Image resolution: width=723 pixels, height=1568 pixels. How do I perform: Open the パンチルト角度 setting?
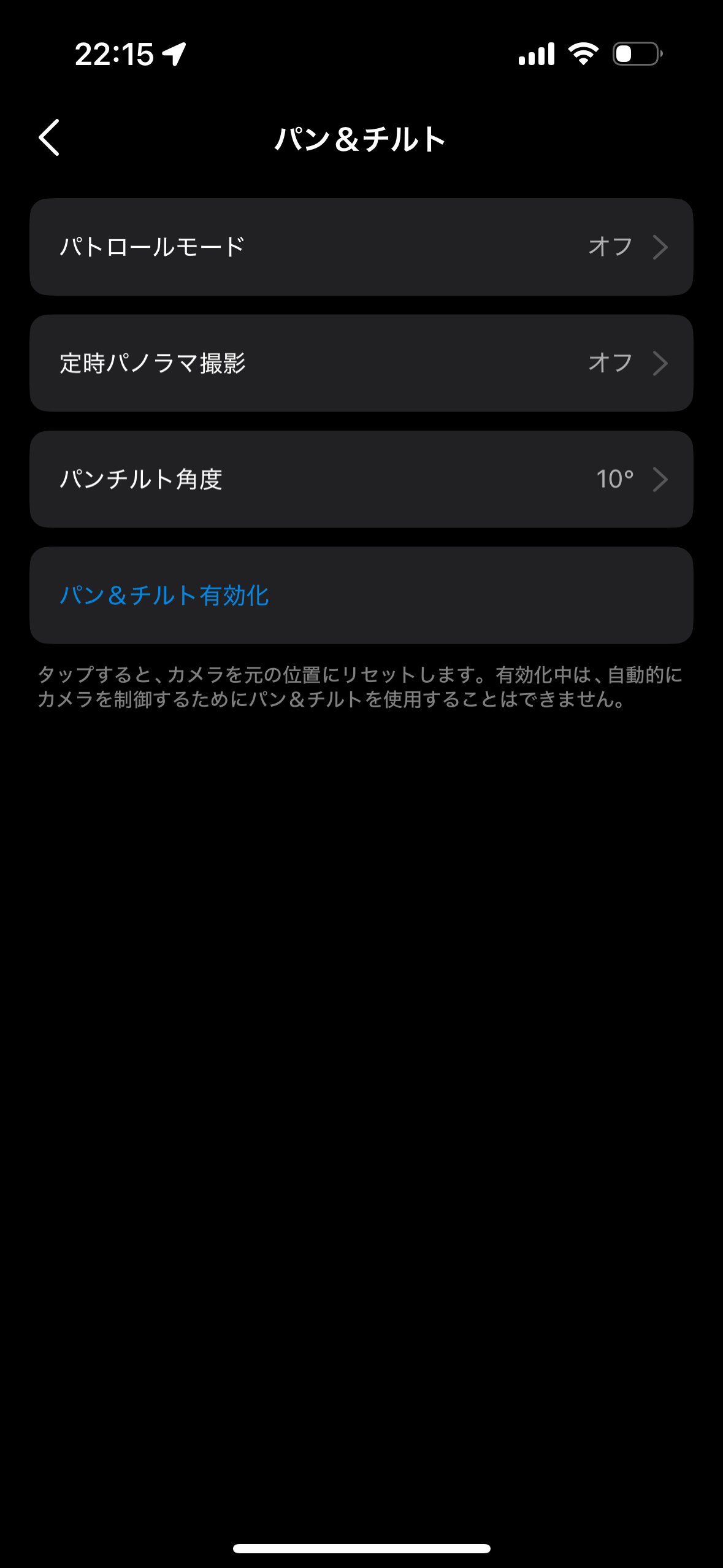click(361, 479)
